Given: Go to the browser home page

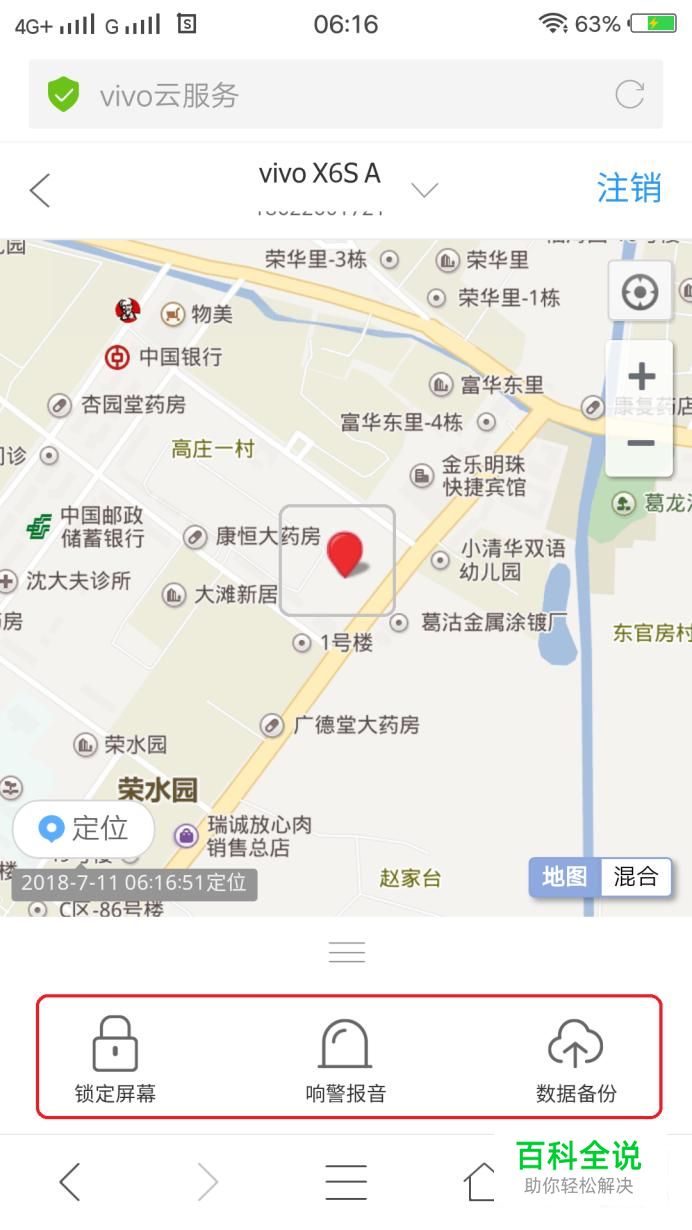Looking at the screenshot, I should (481, 1182).
